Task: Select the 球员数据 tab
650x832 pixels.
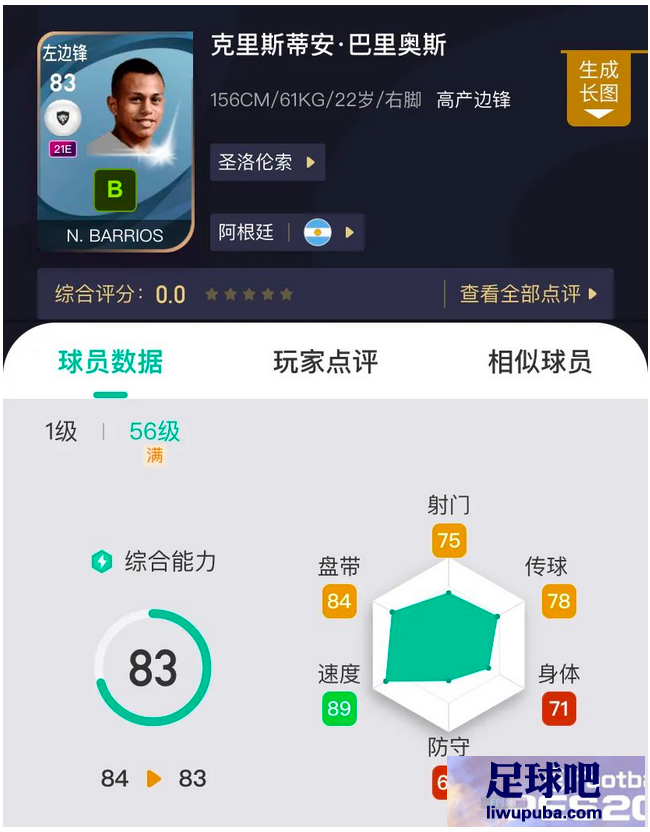Action: click(x=110, y=361)
